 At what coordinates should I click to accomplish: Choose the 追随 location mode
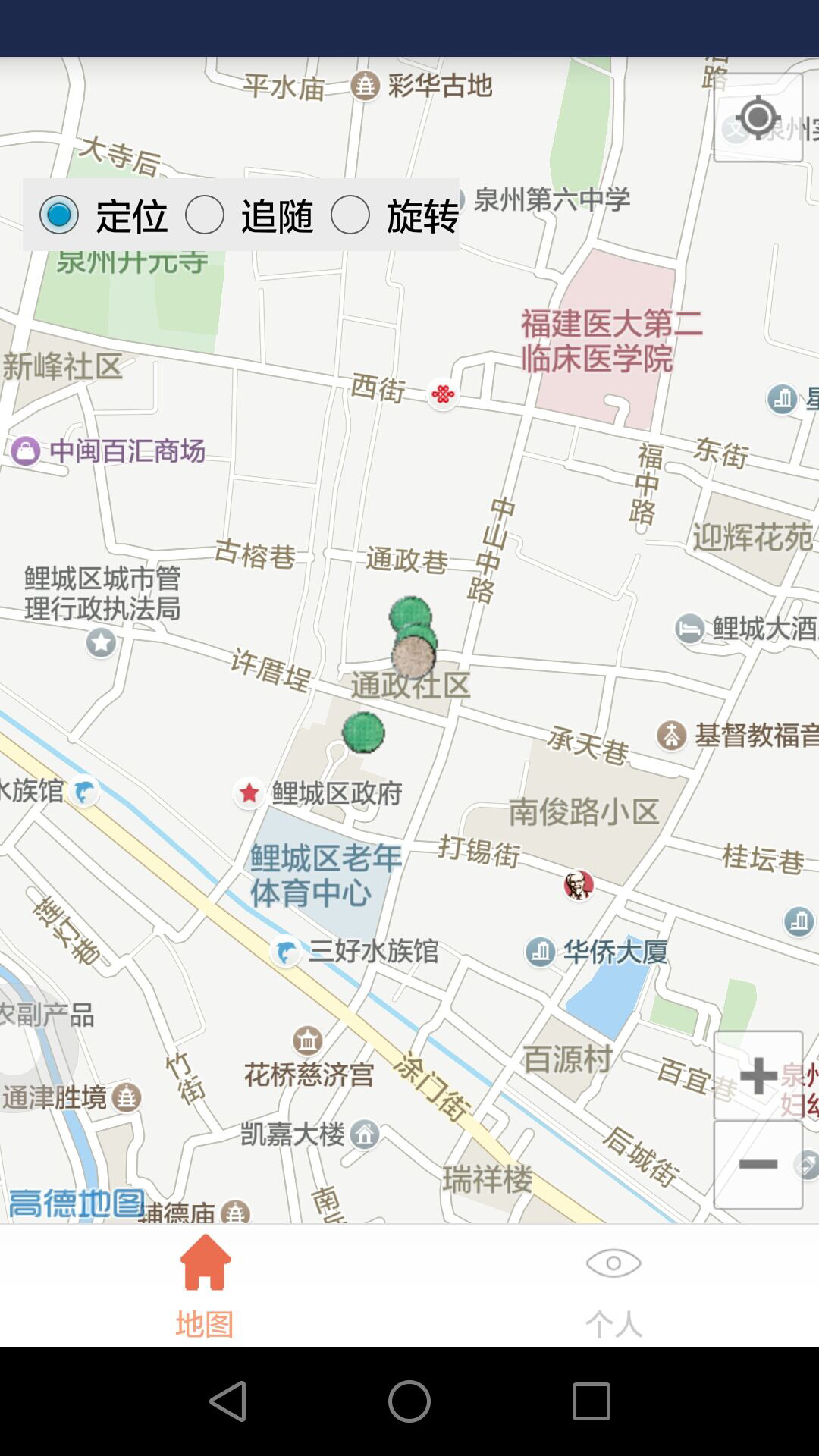pyautogui.click(x=205, y=215)
